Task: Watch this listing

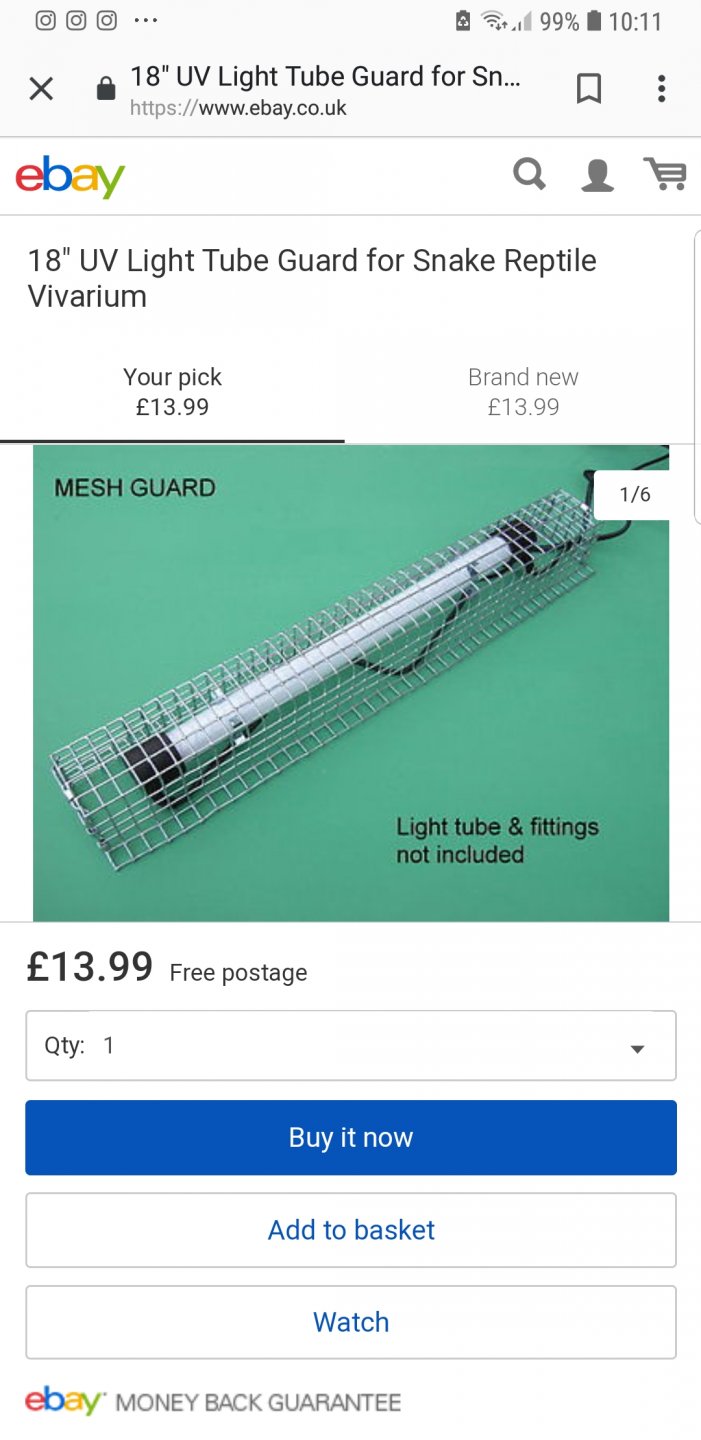Action: tap(351, 1322)
